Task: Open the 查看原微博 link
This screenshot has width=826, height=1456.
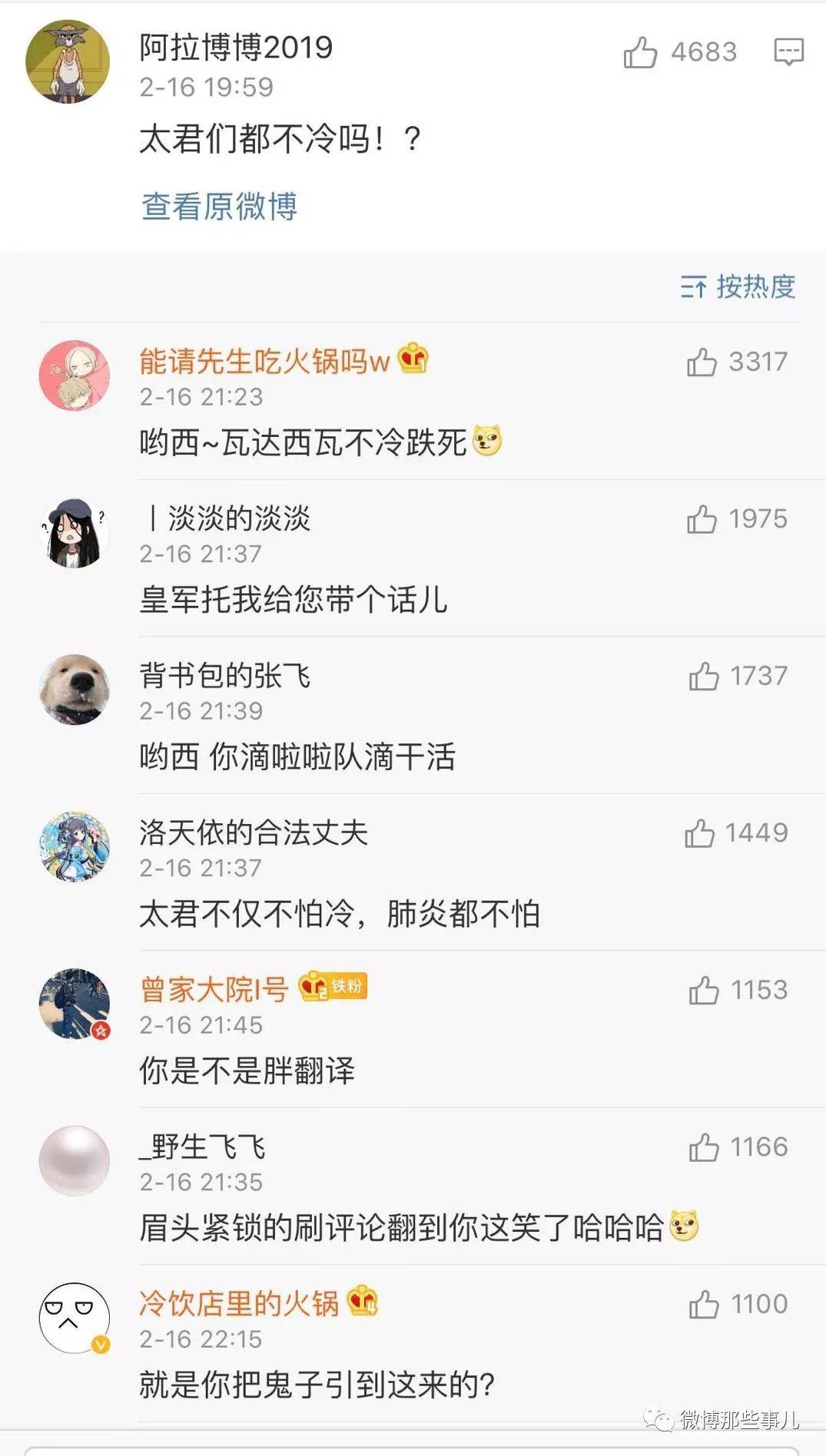Action: 219,207
